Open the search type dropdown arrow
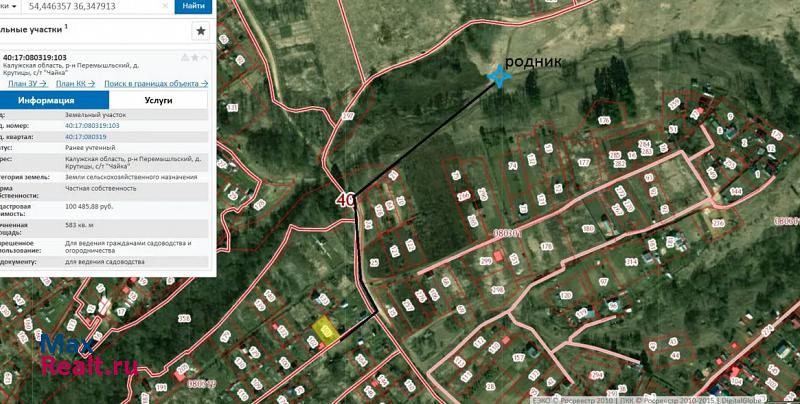800x404 pixels. click(x=12, y=6)
